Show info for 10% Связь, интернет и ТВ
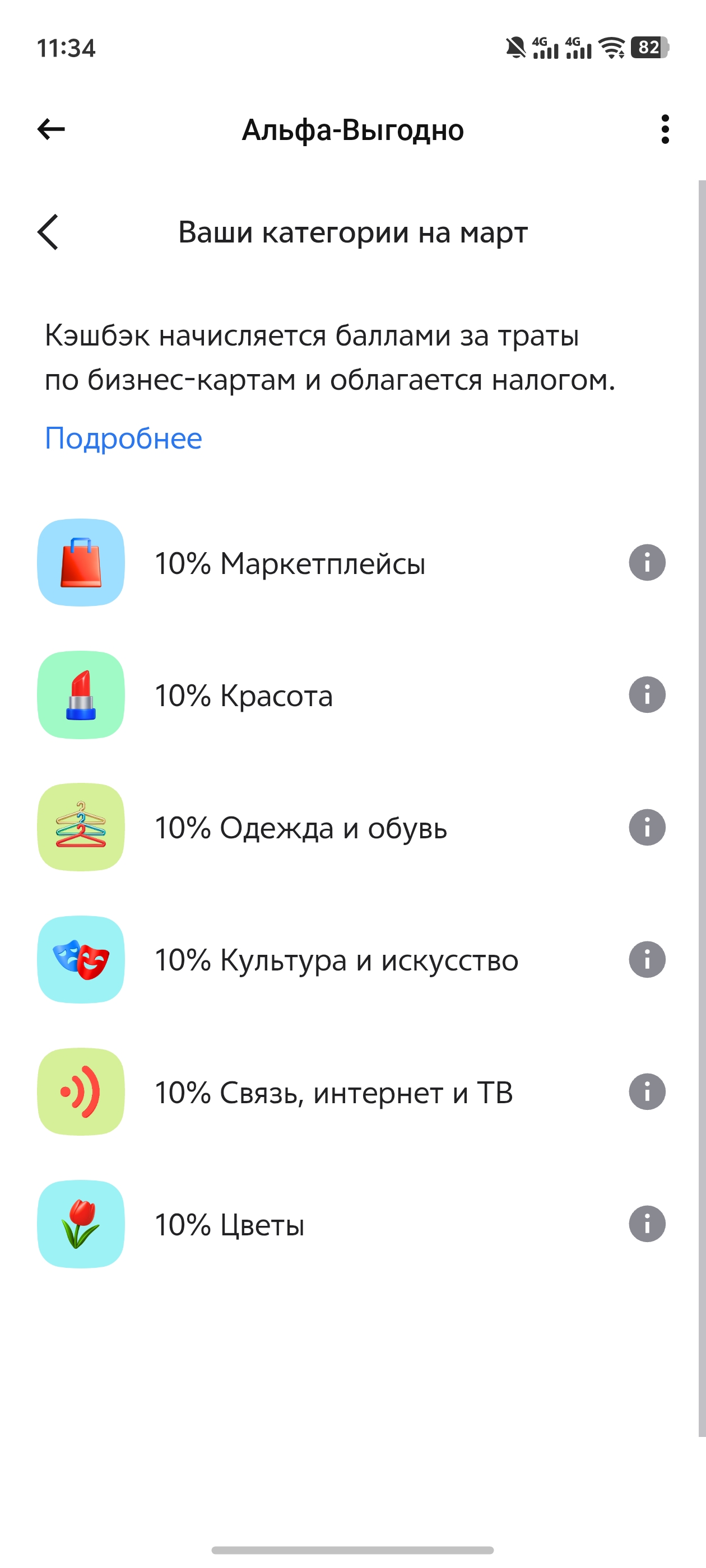The image size is (706, 1568). pyautogui.click(x=647, y=1092)
